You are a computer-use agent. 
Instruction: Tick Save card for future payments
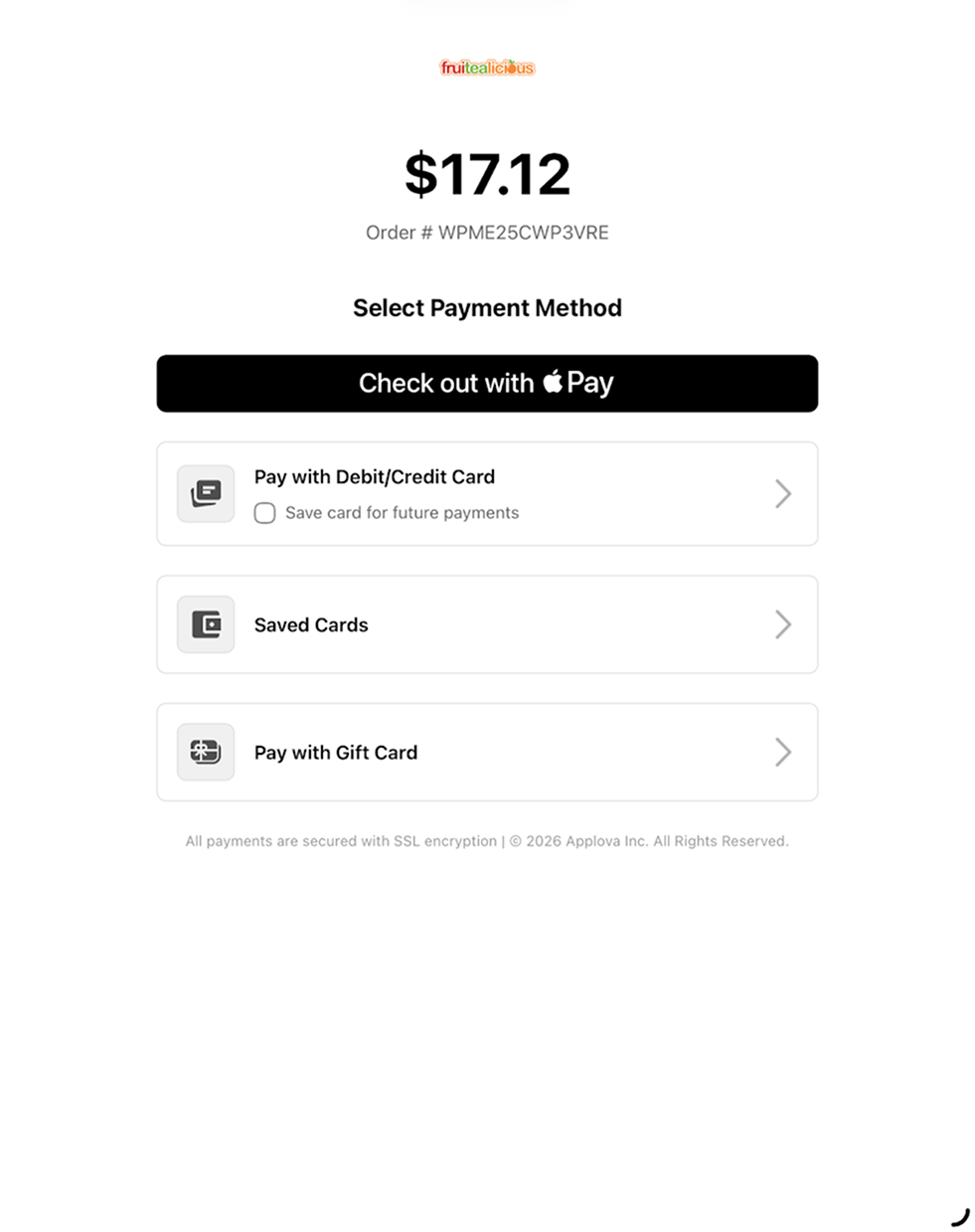pos(264,513)
